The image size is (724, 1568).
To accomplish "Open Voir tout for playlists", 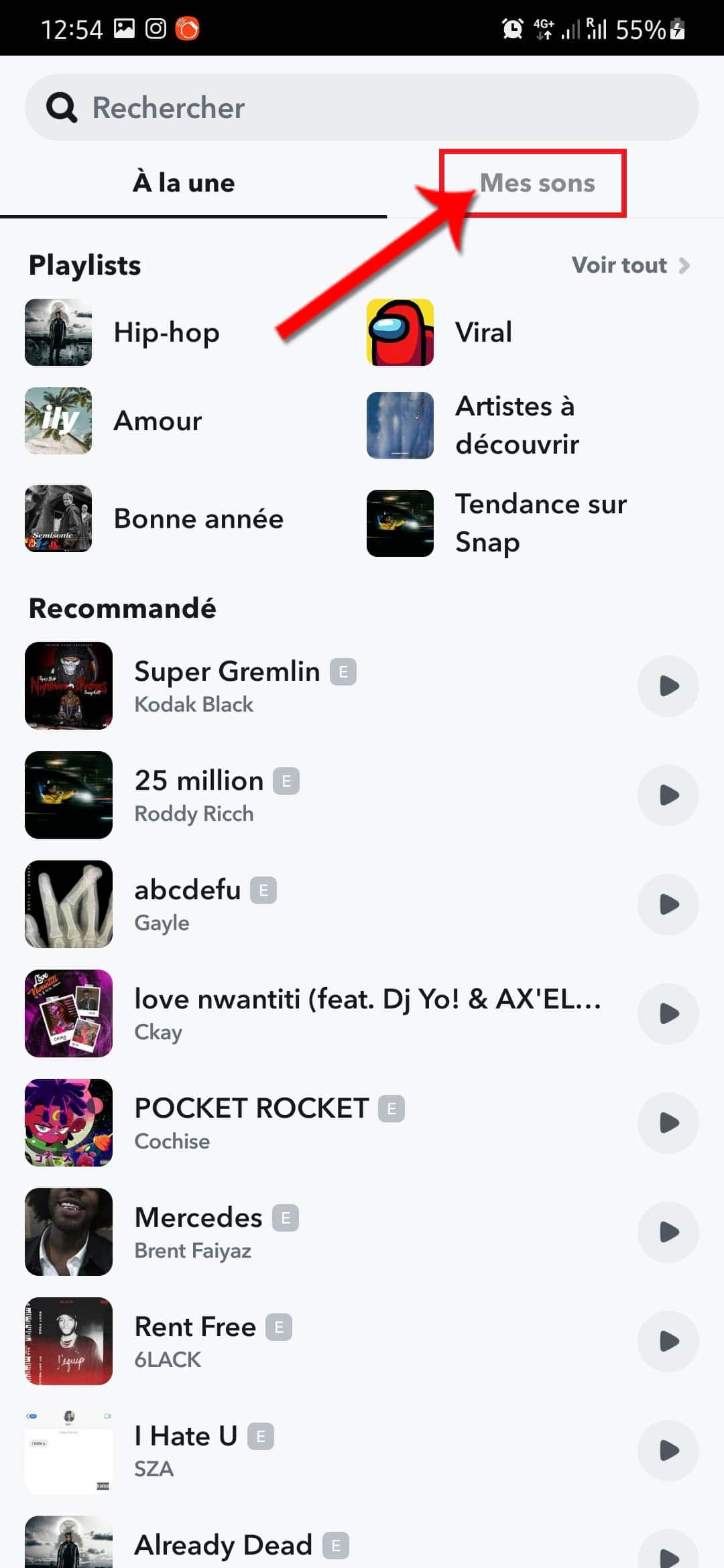I will click(x=630, y=265).
